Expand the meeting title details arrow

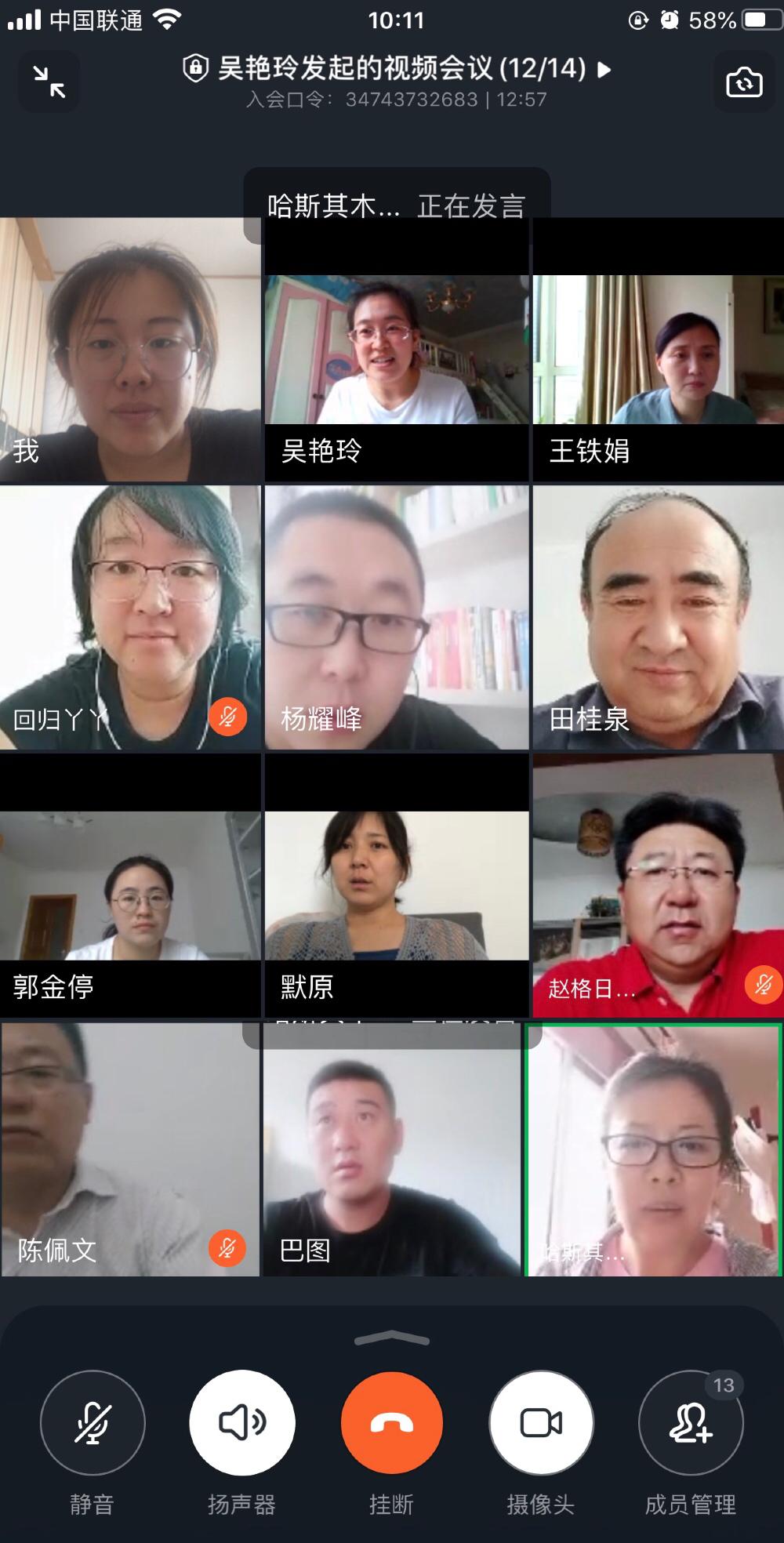[604, 69]
